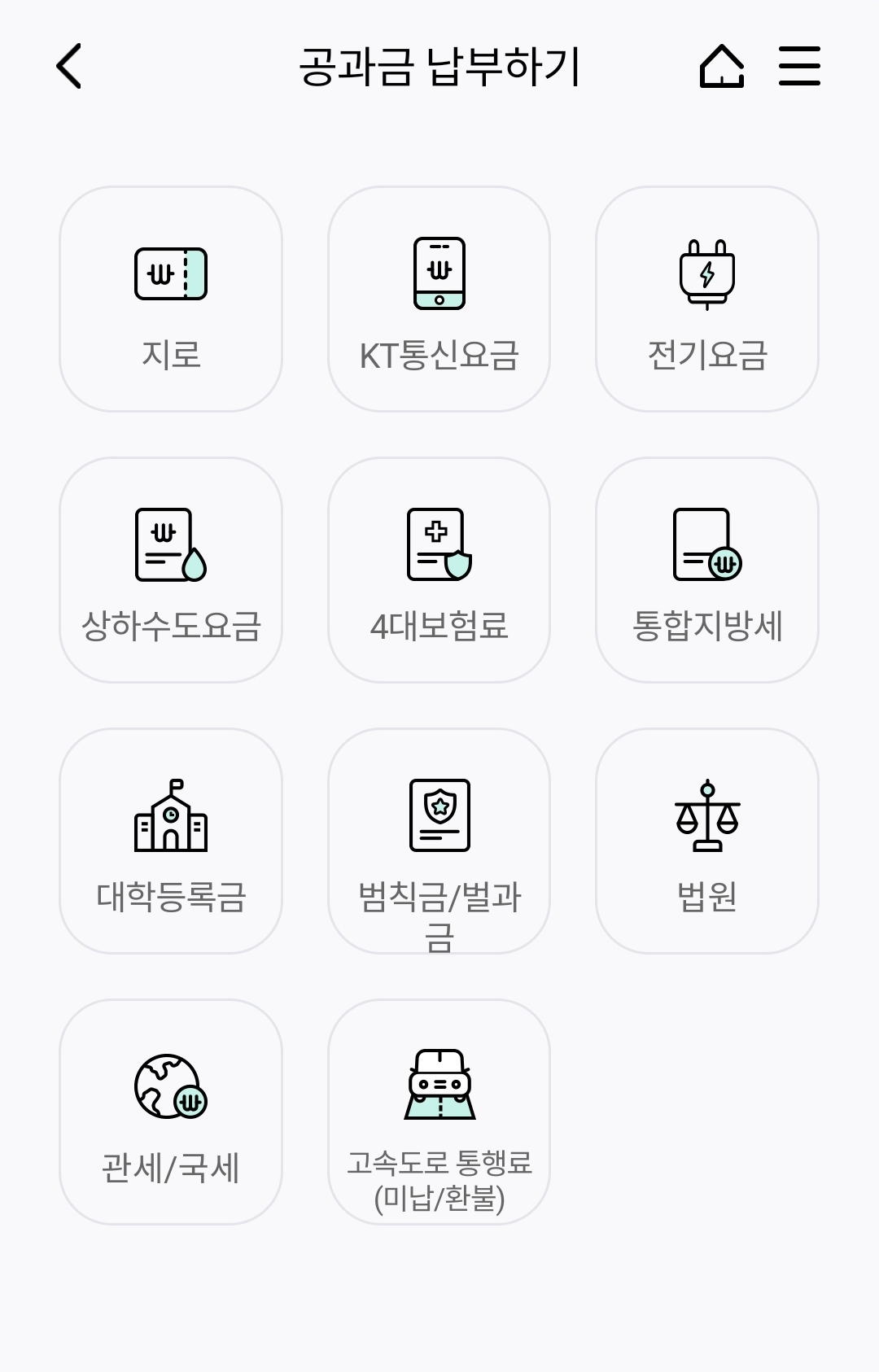Select the KT통신요금 phone bill icon
This screenshot has height=1372, width=879.
tap(439, 273)
